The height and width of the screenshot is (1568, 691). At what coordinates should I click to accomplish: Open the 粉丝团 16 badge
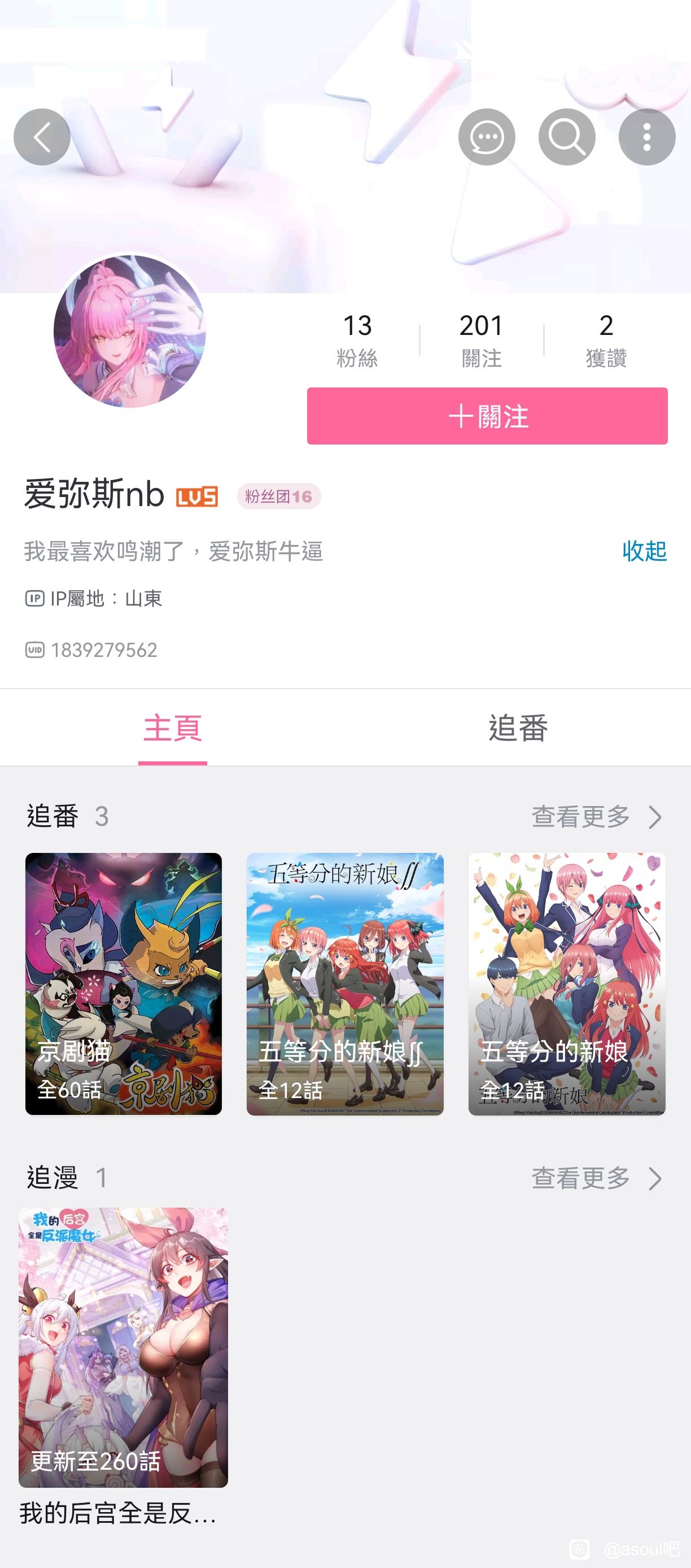click(x=278, y=496)
